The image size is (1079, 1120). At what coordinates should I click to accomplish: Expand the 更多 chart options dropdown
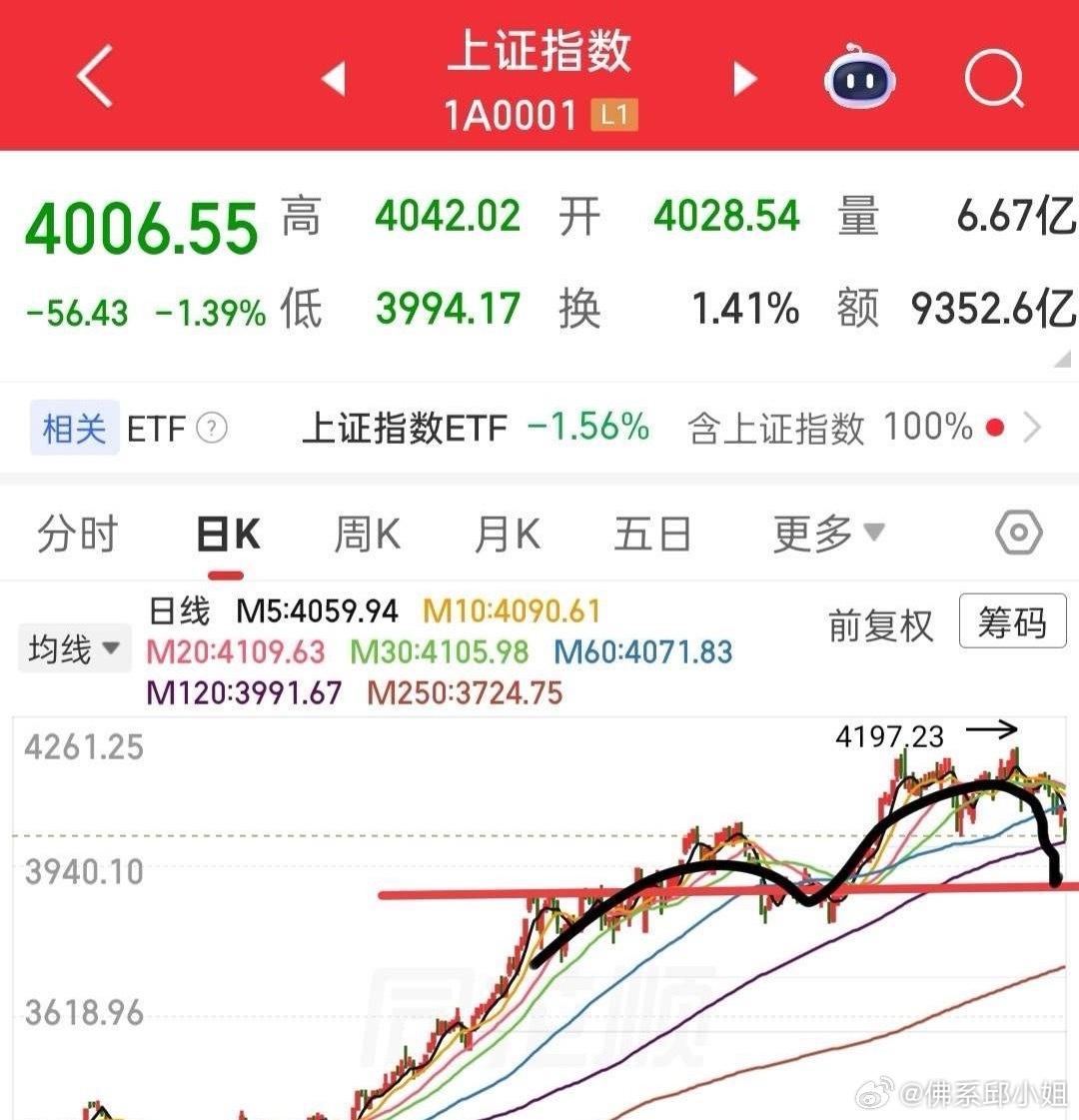pos(825,533)
